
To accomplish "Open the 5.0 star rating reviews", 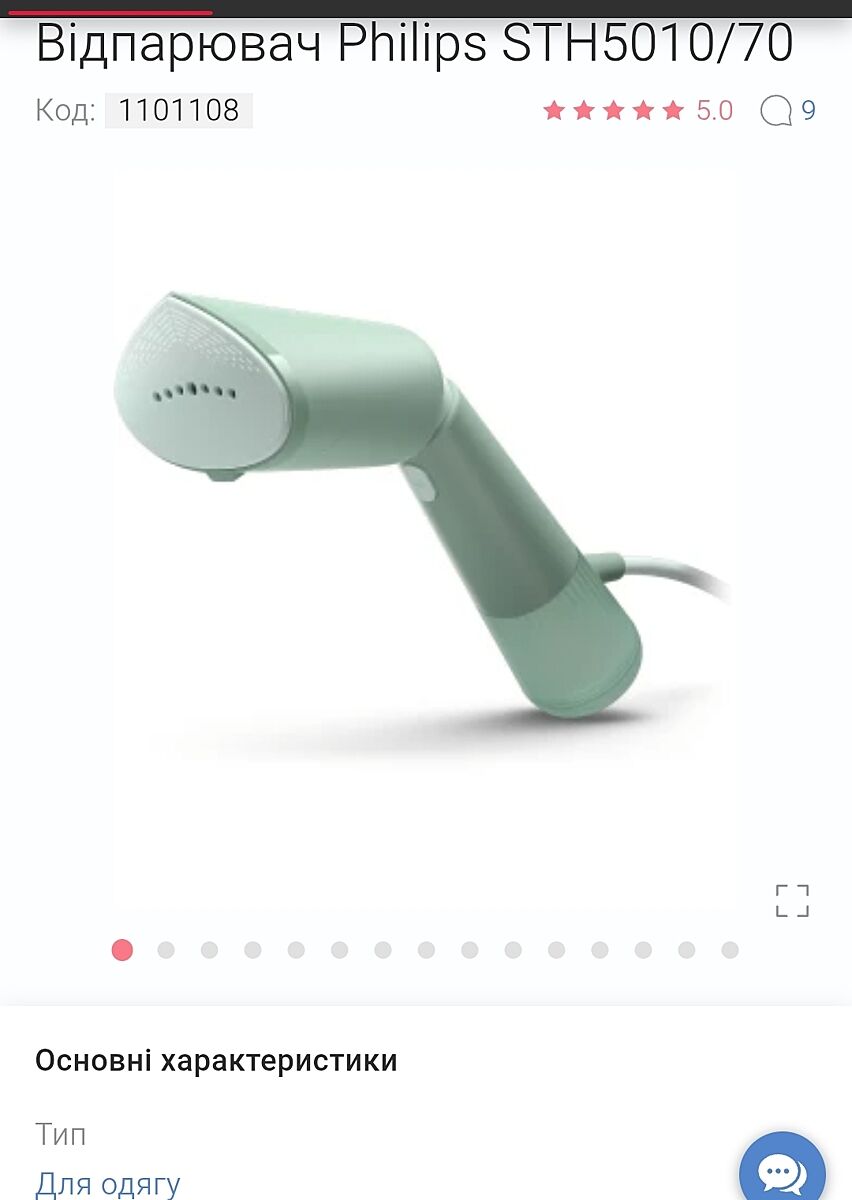I will pos(637,110).
